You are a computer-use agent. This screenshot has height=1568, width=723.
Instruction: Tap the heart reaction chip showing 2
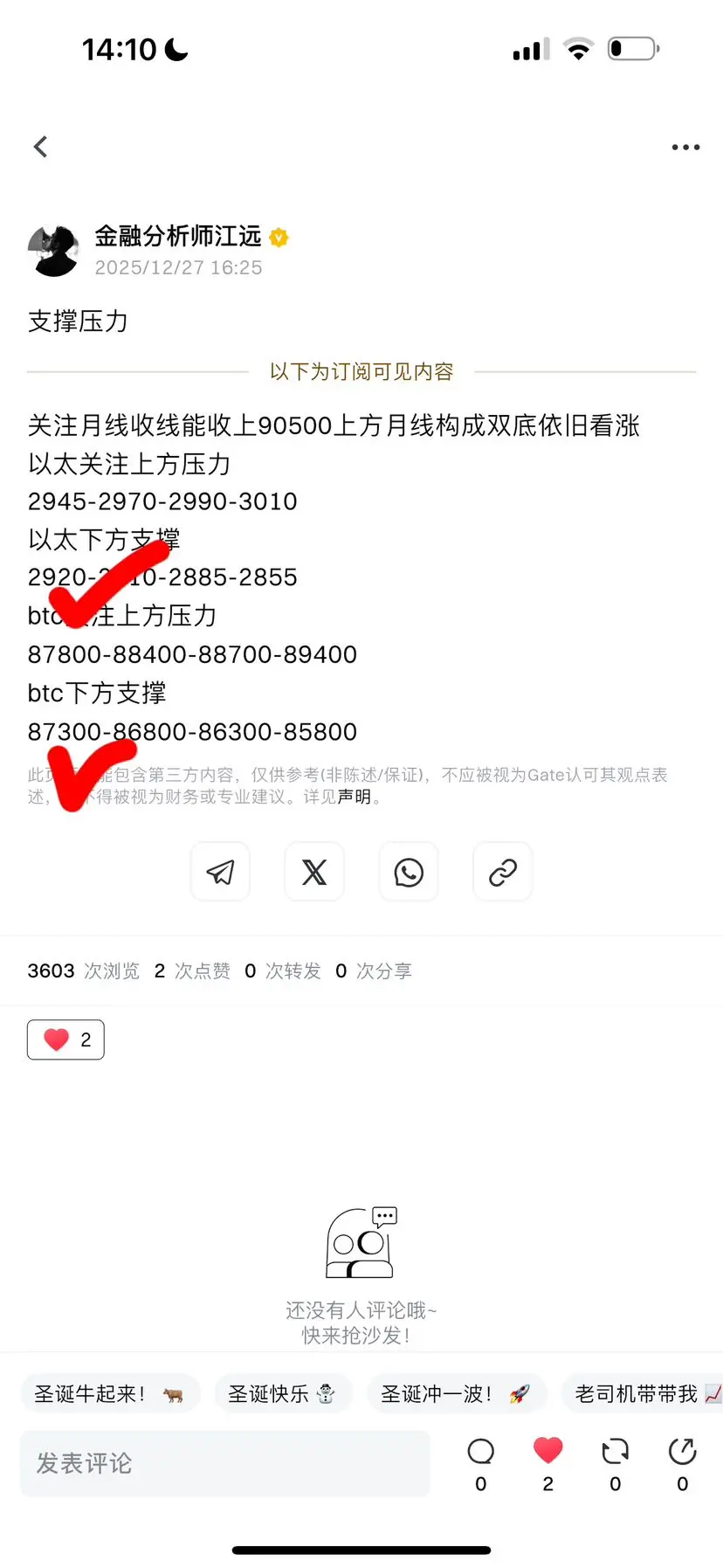(65, 1040)
